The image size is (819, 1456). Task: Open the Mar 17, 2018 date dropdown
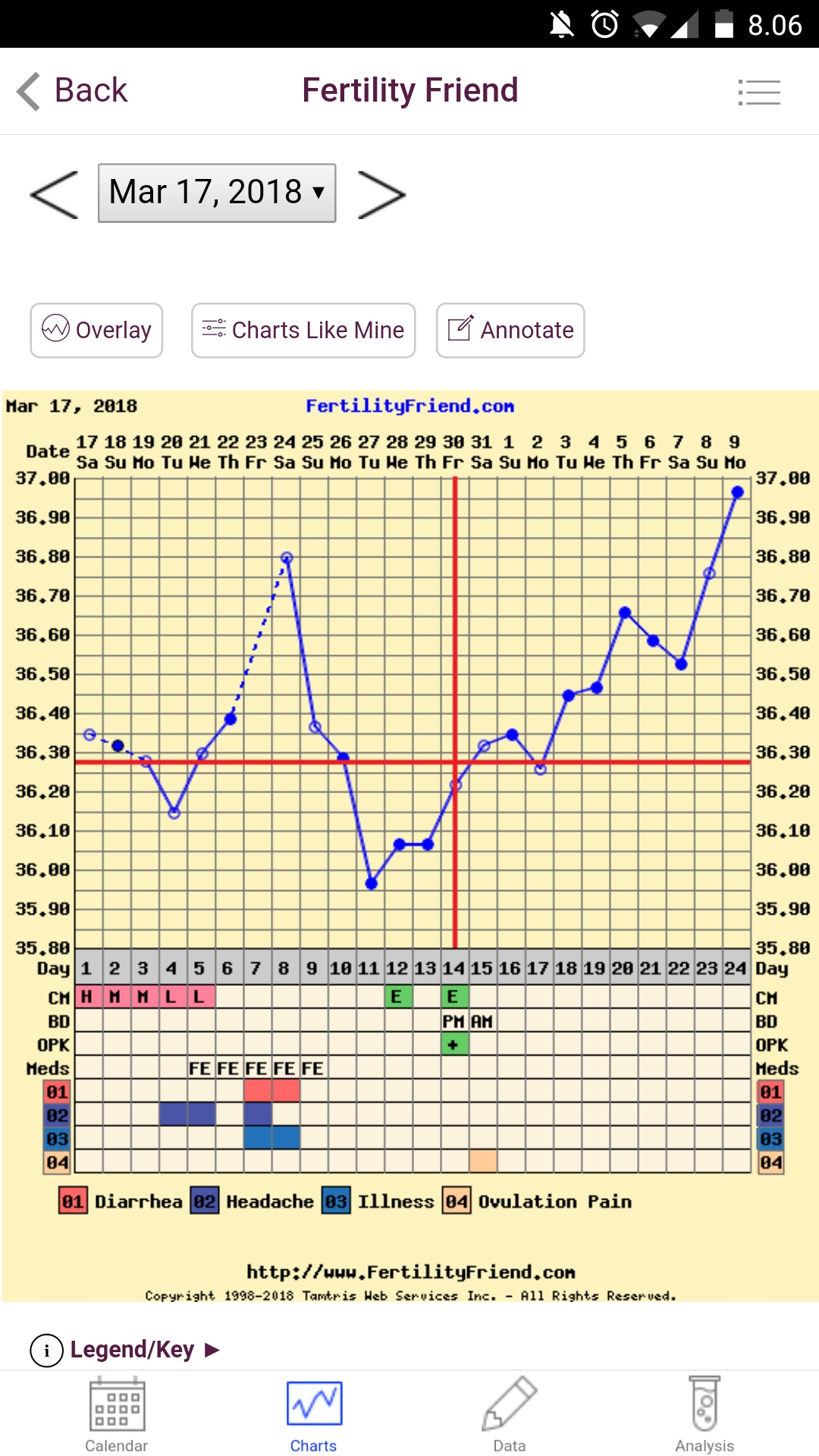[217, 193]
